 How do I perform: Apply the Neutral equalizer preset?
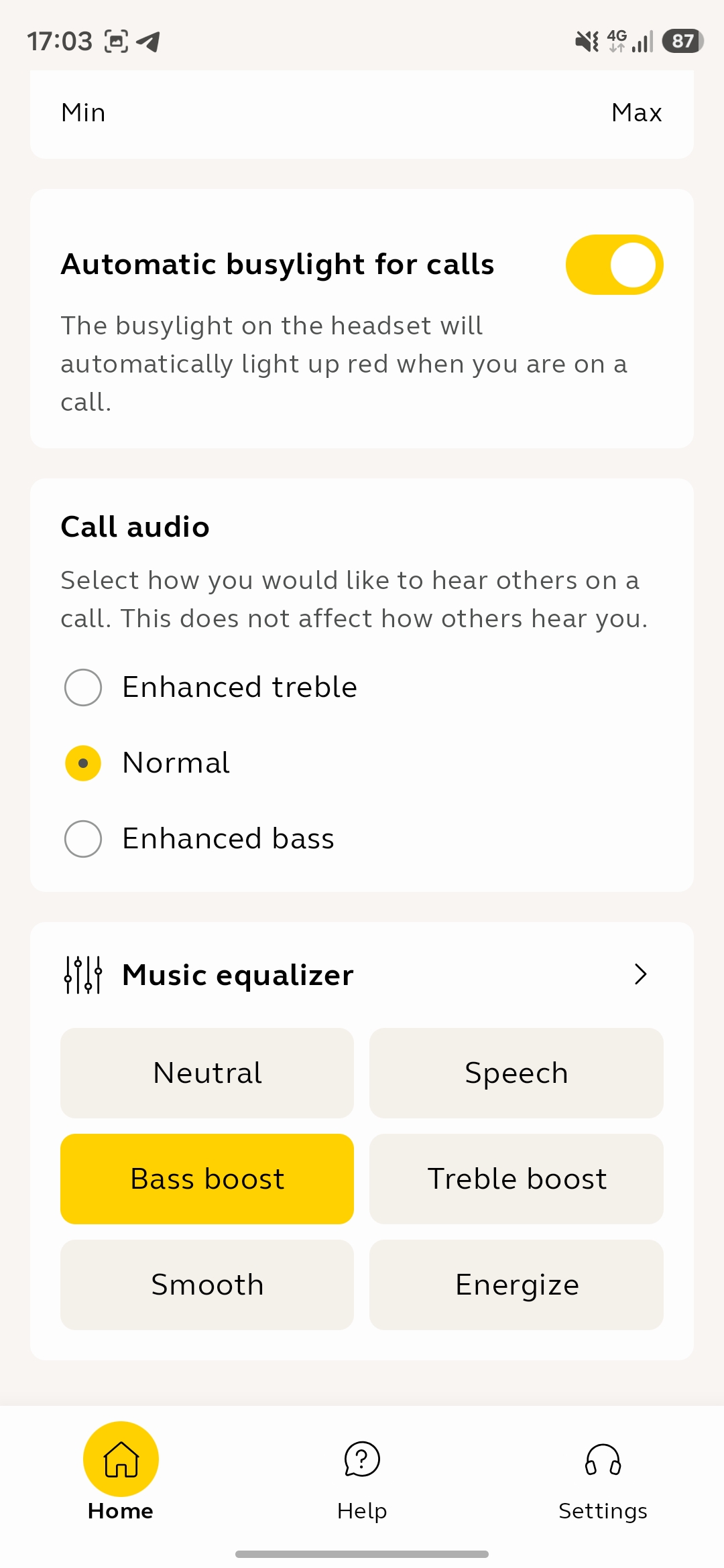[207, 1073]
